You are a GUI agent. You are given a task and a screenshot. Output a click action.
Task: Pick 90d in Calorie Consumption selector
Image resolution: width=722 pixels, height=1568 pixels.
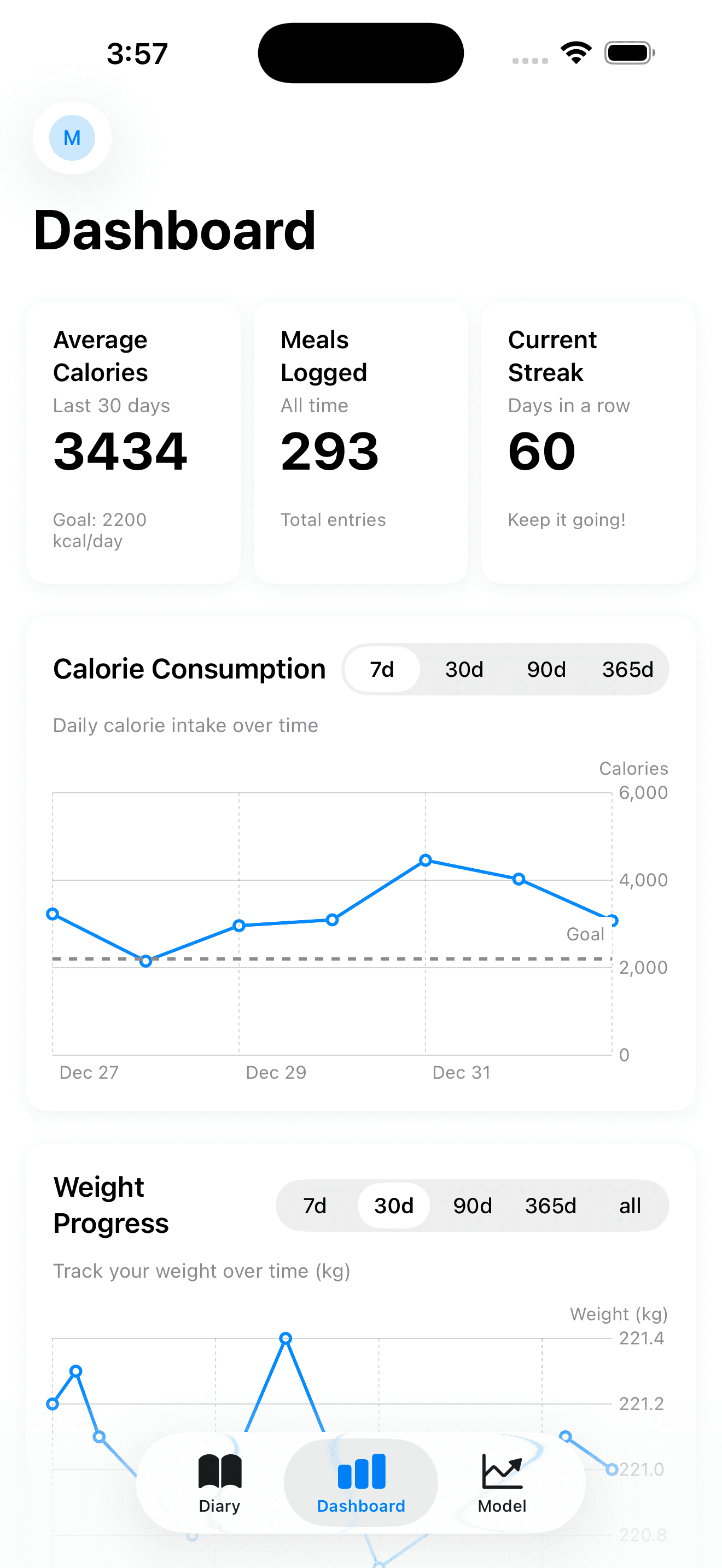(546, 669)
